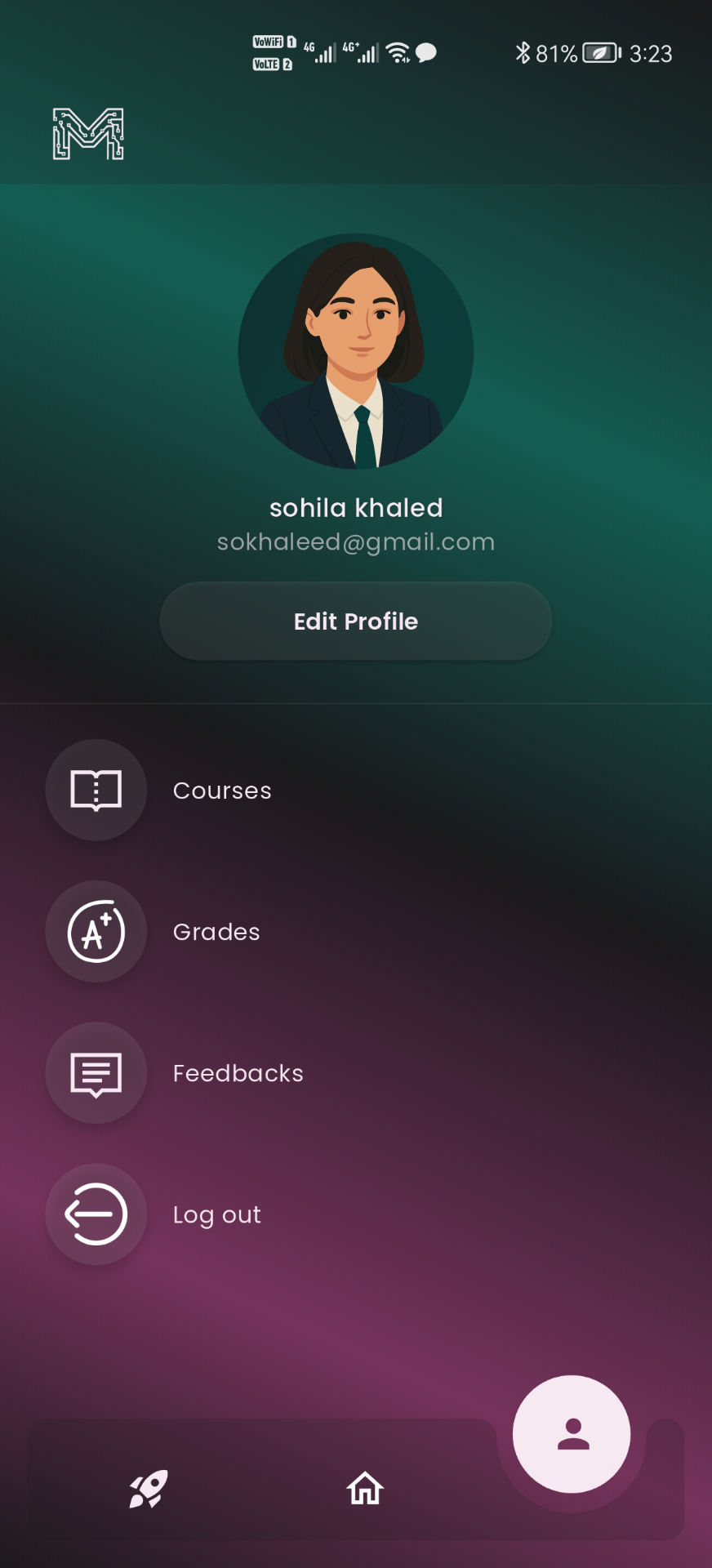Image resolution: width=712 pixels, height=1568 pixels.
Task: Select the profile tab in bottom bar
Action: (572, 1434)
